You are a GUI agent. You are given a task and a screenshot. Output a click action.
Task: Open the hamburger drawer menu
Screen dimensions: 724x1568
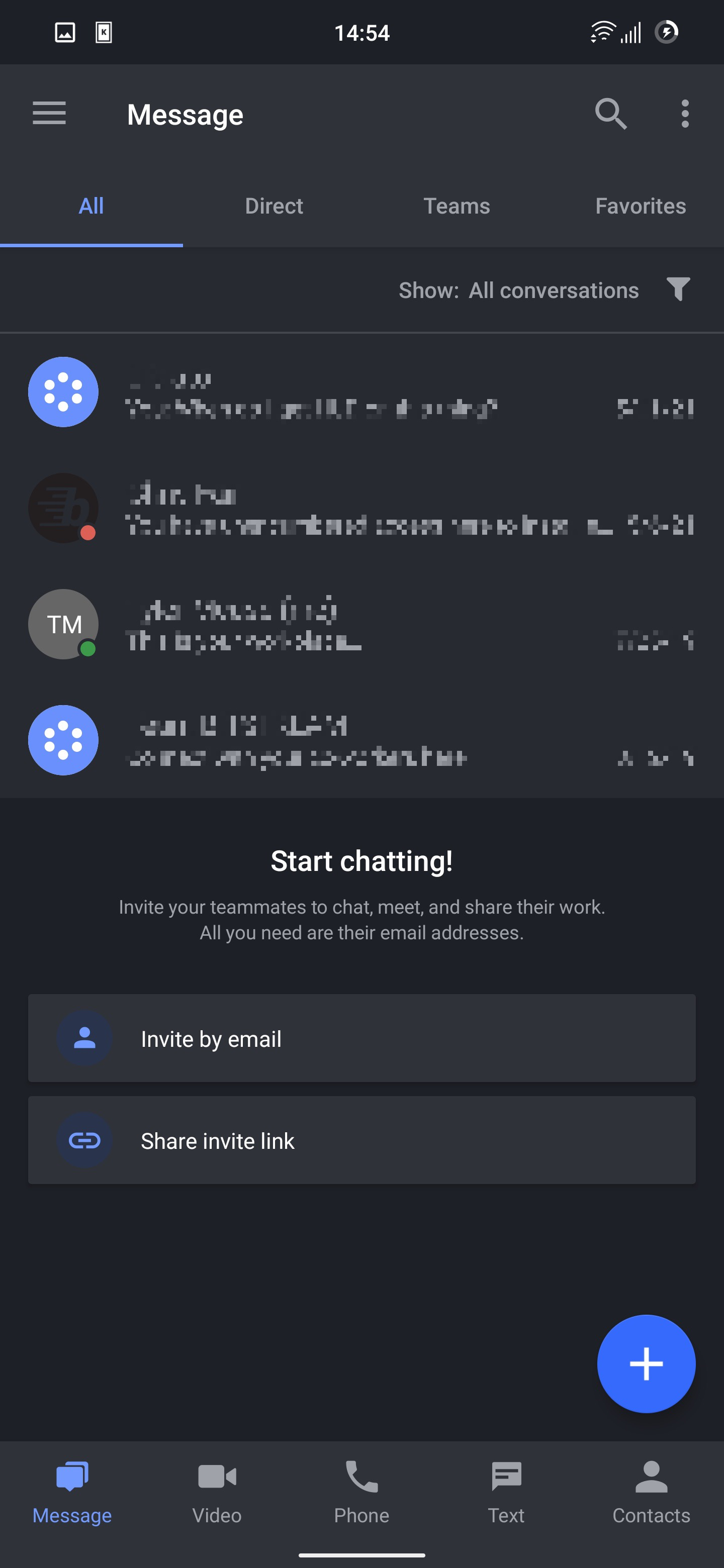pos(49,114)
